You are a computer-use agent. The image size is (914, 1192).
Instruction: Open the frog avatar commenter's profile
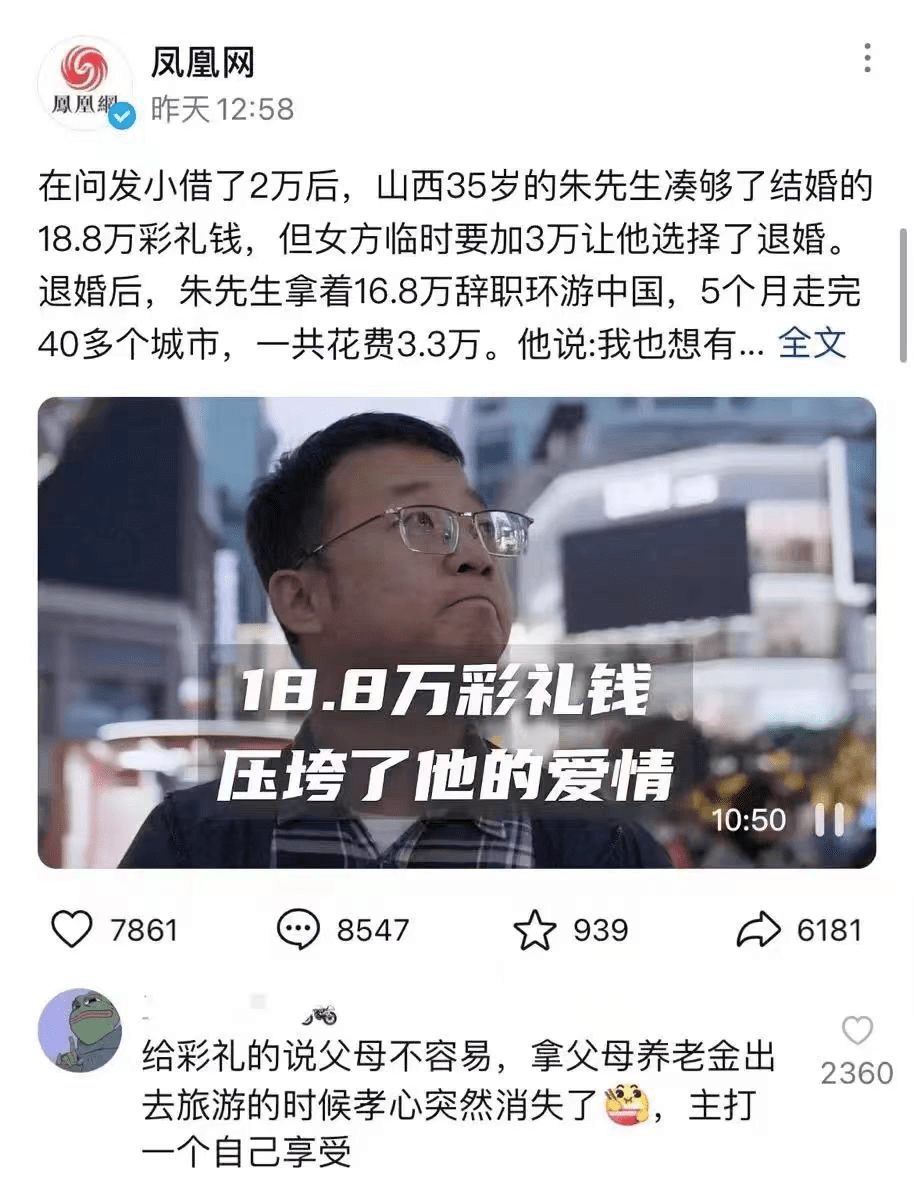(x=80, y=1030)
